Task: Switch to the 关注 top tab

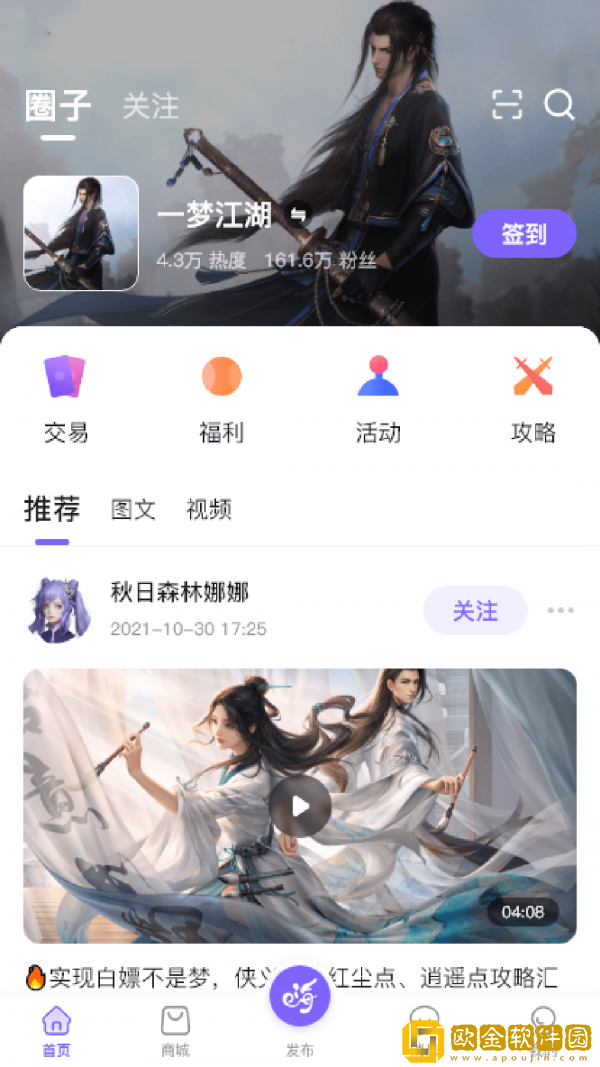Action: coord(150,106)
